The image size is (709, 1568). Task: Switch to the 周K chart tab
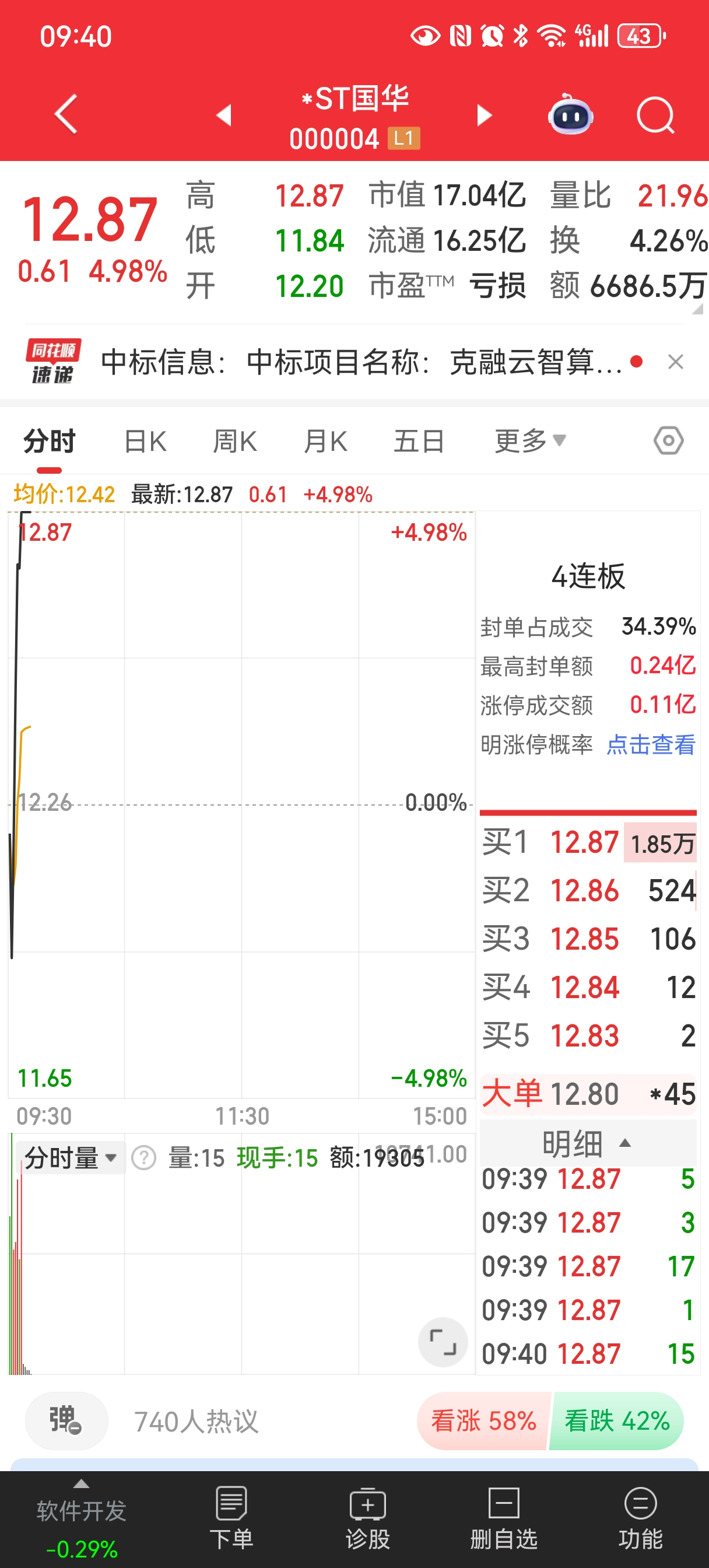click(x=235, y=442)
